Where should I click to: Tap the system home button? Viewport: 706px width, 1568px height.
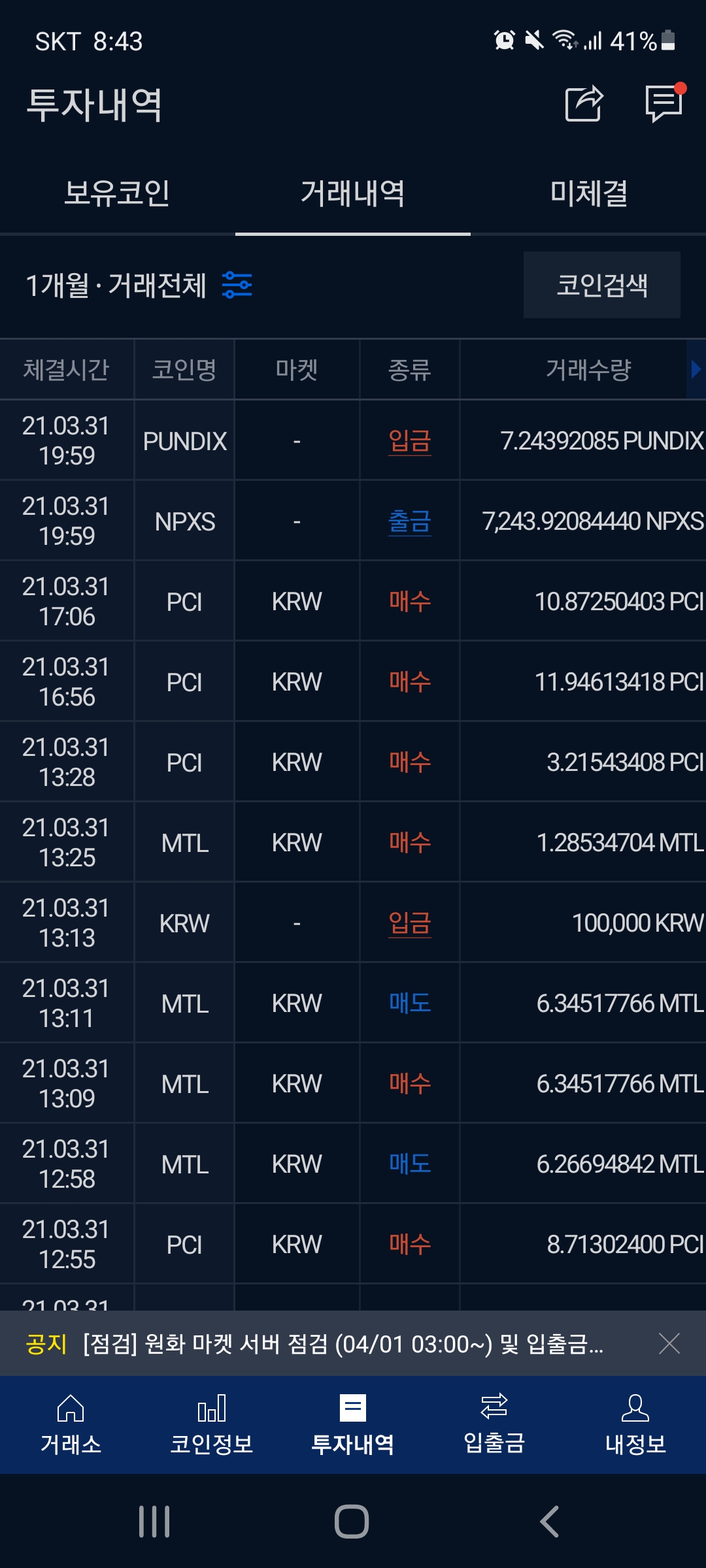pyautogui.click(x=352, y=1521)
